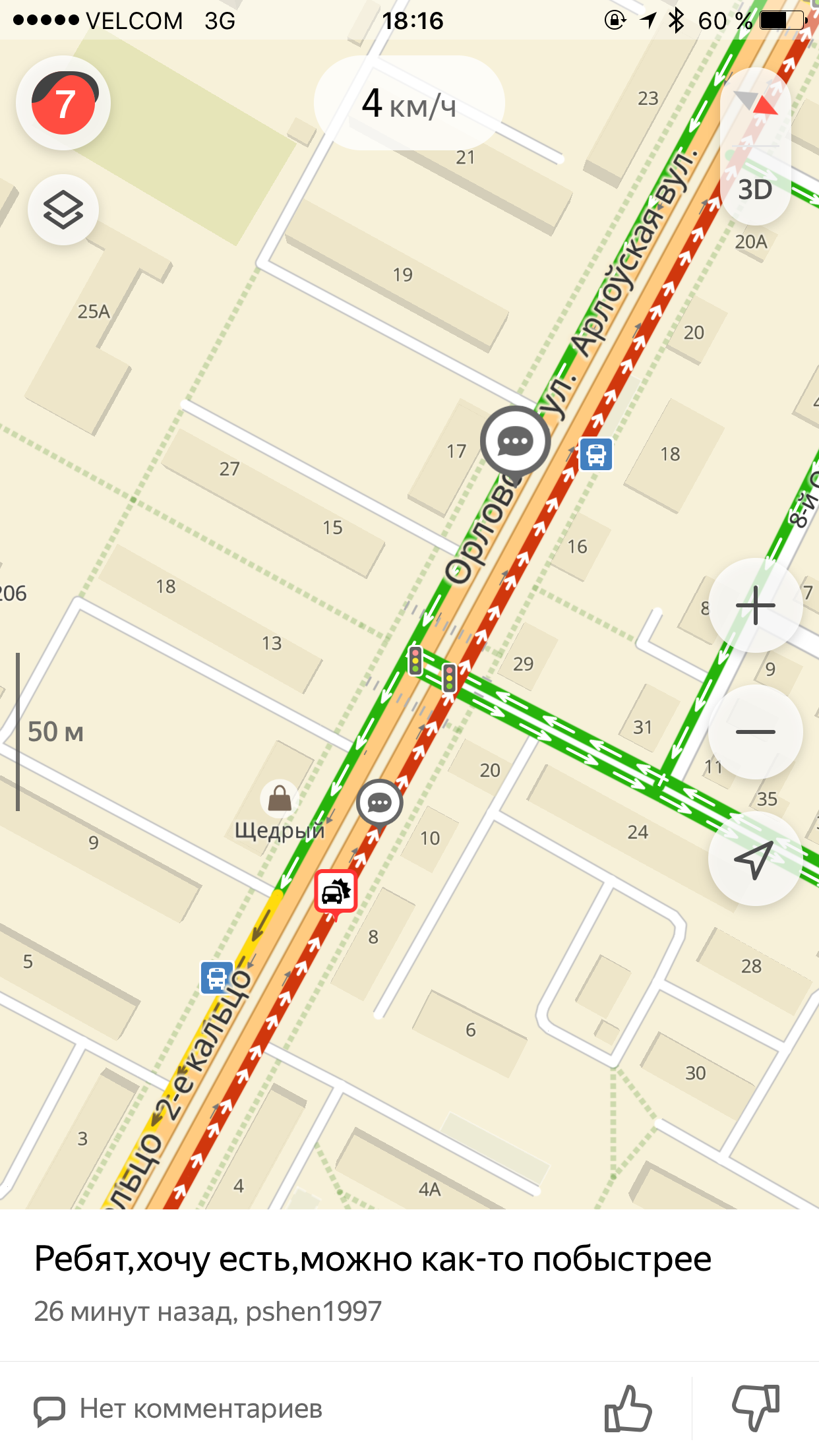819x1456 pixels.
Task: Open the bus stop near building 5
Action: [x=216, y=977]
